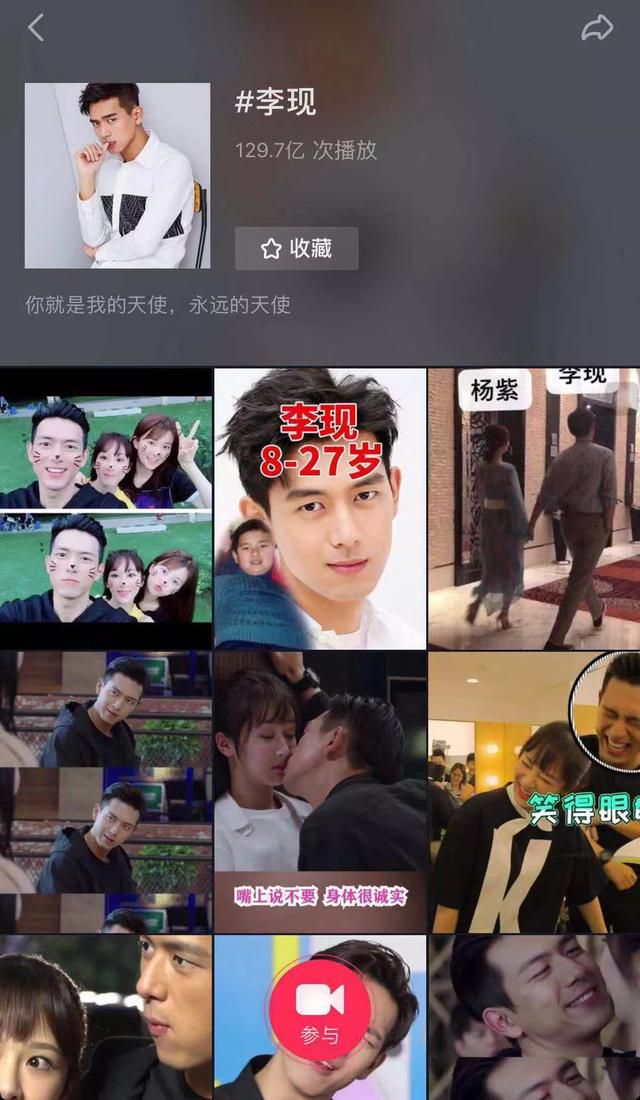Open the hashtag cover photo
The height and width of the screenshot is (1100, 640).
(117, 175)
